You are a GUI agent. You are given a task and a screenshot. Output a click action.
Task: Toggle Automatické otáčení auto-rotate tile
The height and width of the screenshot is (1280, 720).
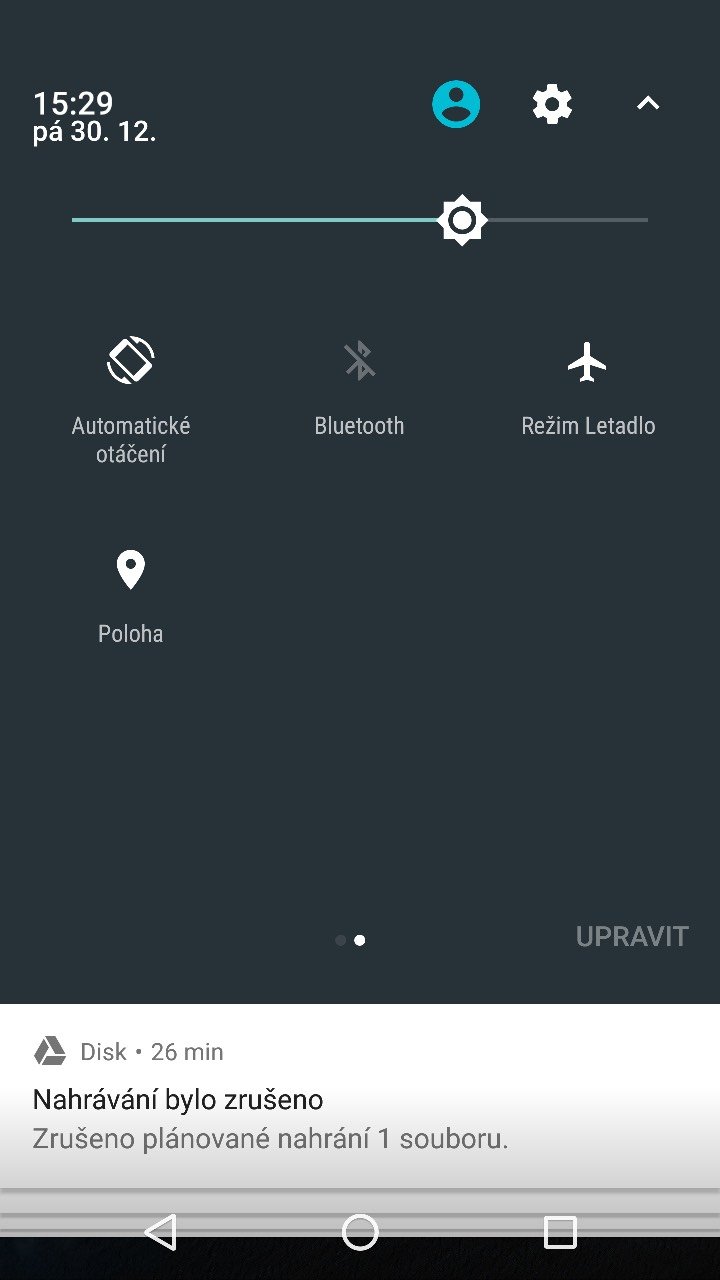click(131, 361)
